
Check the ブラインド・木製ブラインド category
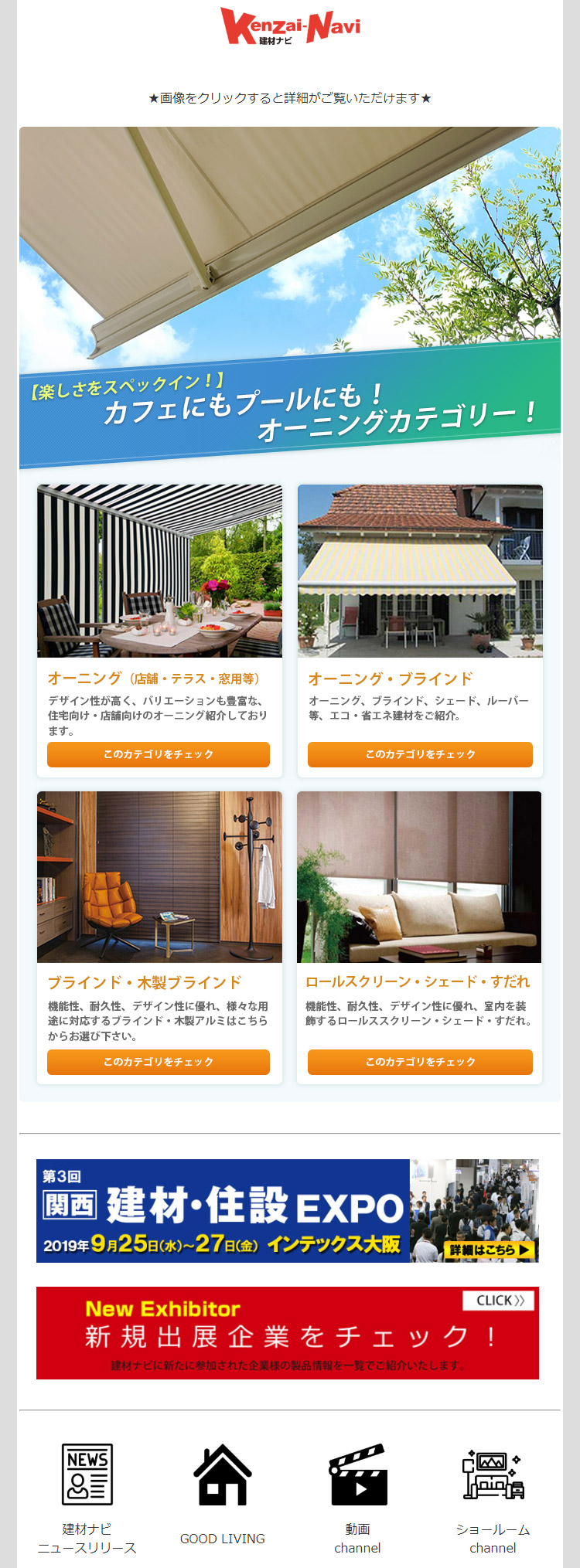(159, 1062)
